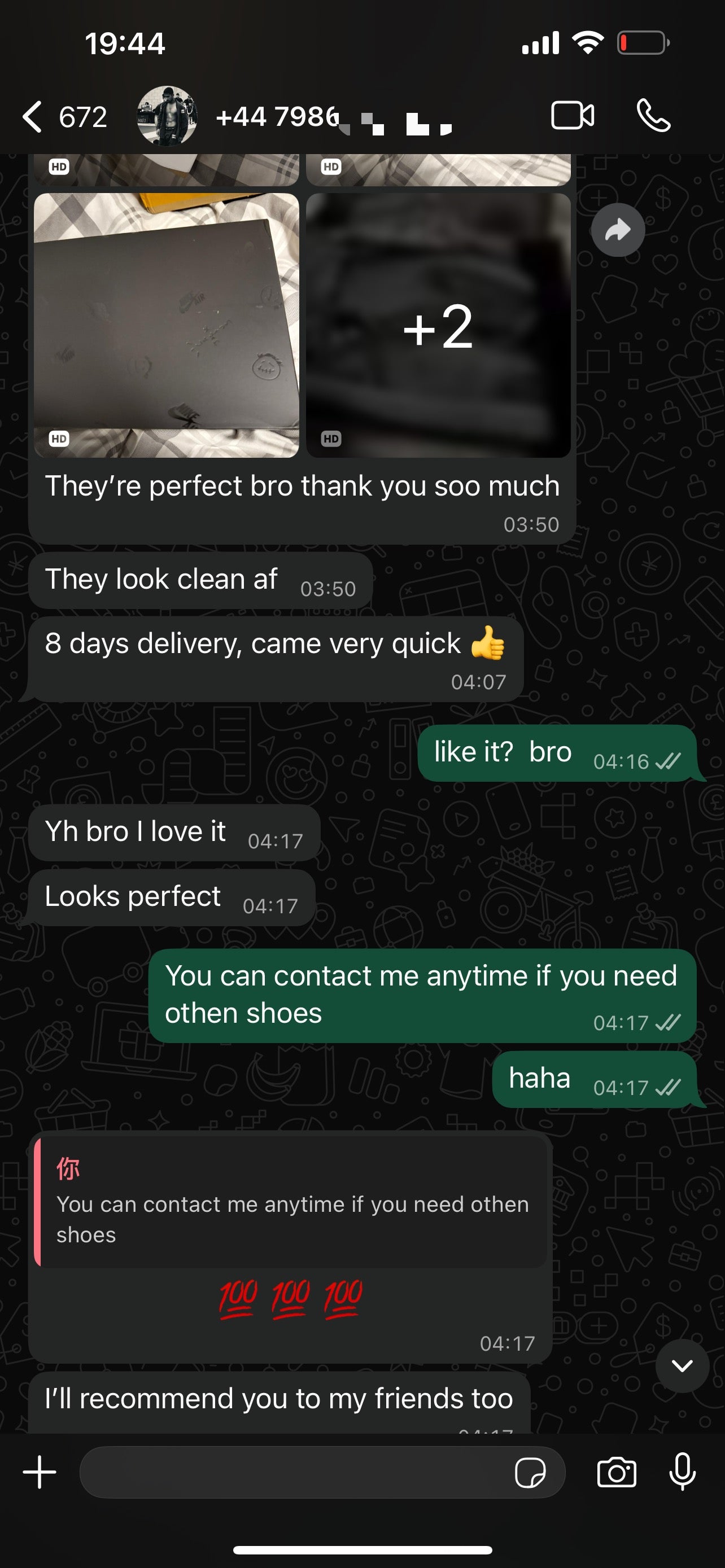The width and height of the screenshot is (725, 1568).
Task: Open the black shoebox photo
Action: pyautogui.click(x=166, y=325)
